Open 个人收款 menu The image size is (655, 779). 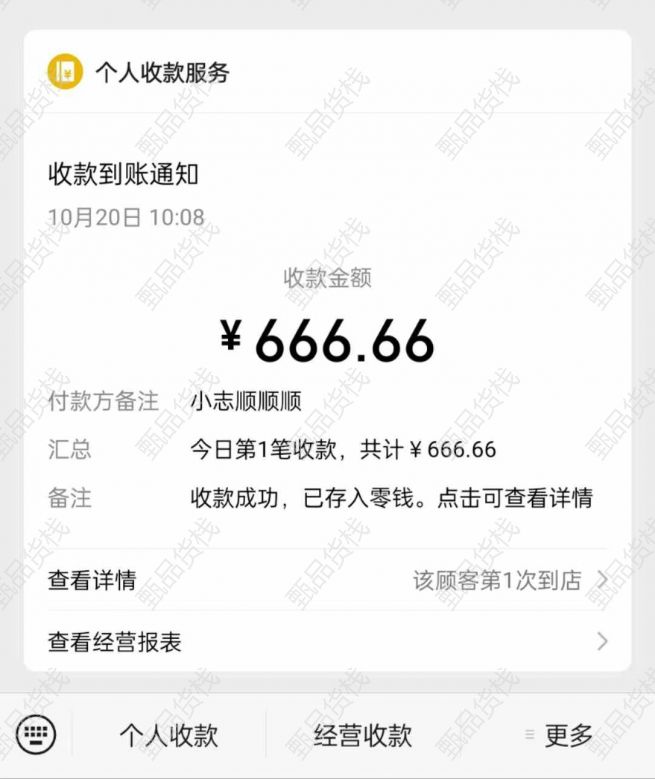pyautogui.click(x=168, y=736)
